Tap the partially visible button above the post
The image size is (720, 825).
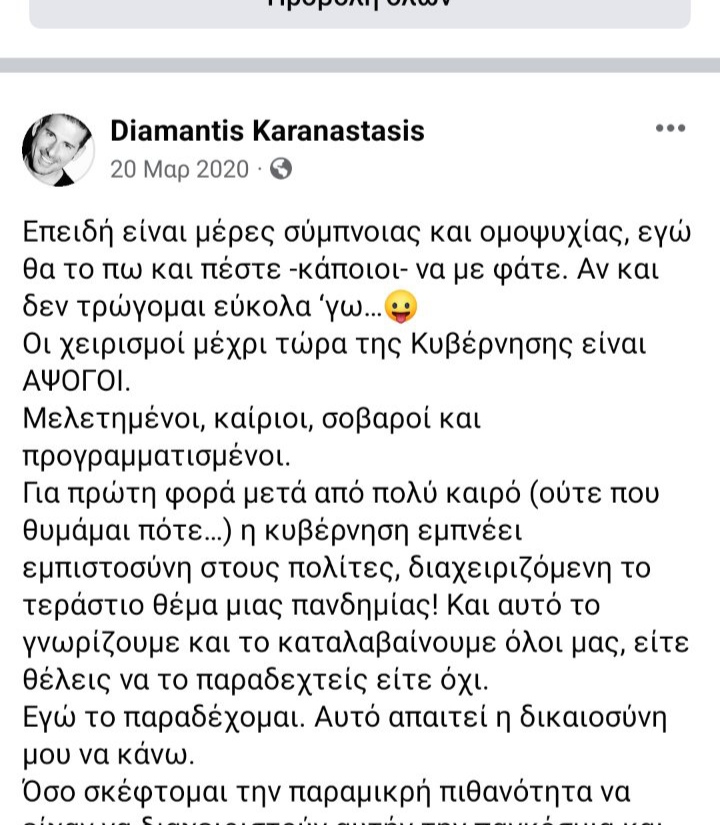coord(360,10)
